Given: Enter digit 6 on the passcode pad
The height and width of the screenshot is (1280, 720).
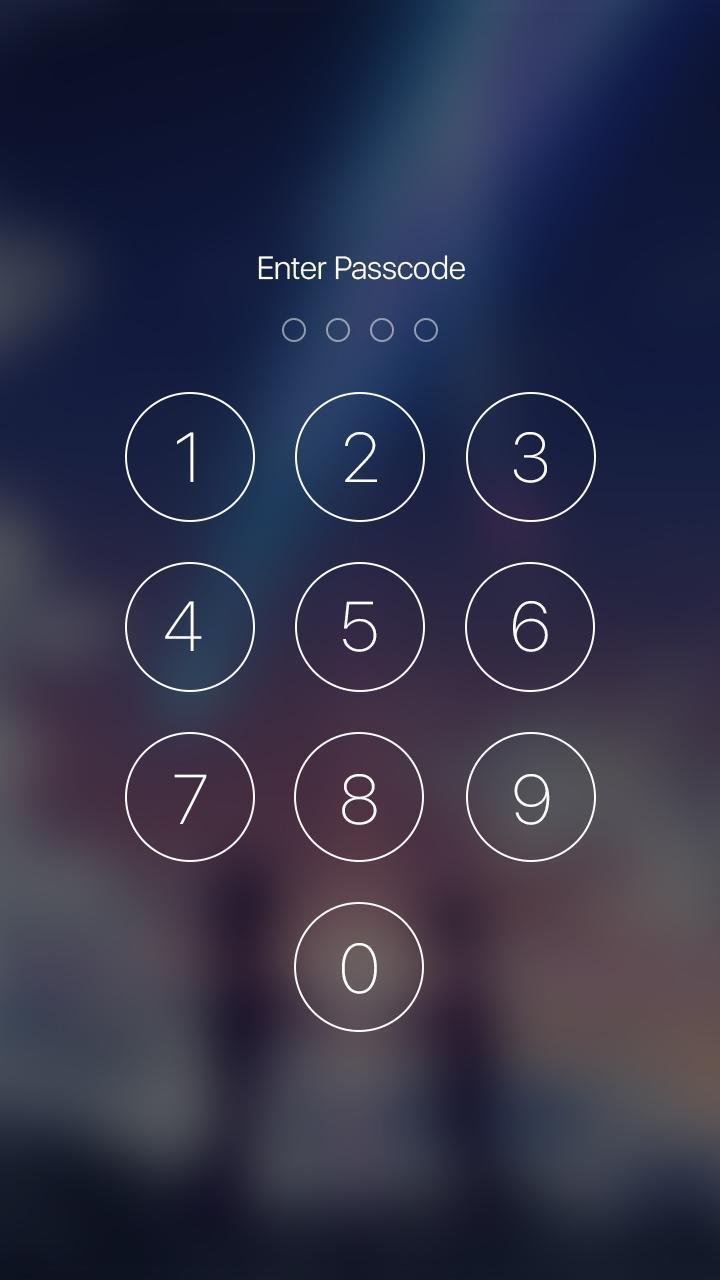Looking at the screenshot, I should click(x=530, y=627).
